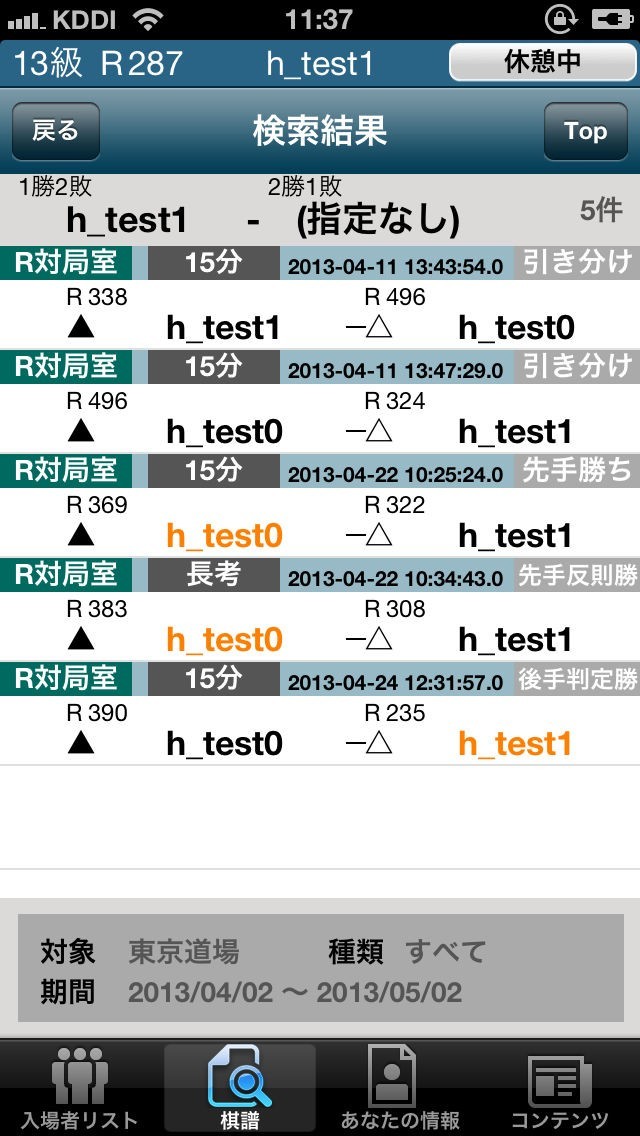This screenshot has width=640, height=1136.
Task: Switch to the 棋譜 tab
Action: (x=240, y=1088)
